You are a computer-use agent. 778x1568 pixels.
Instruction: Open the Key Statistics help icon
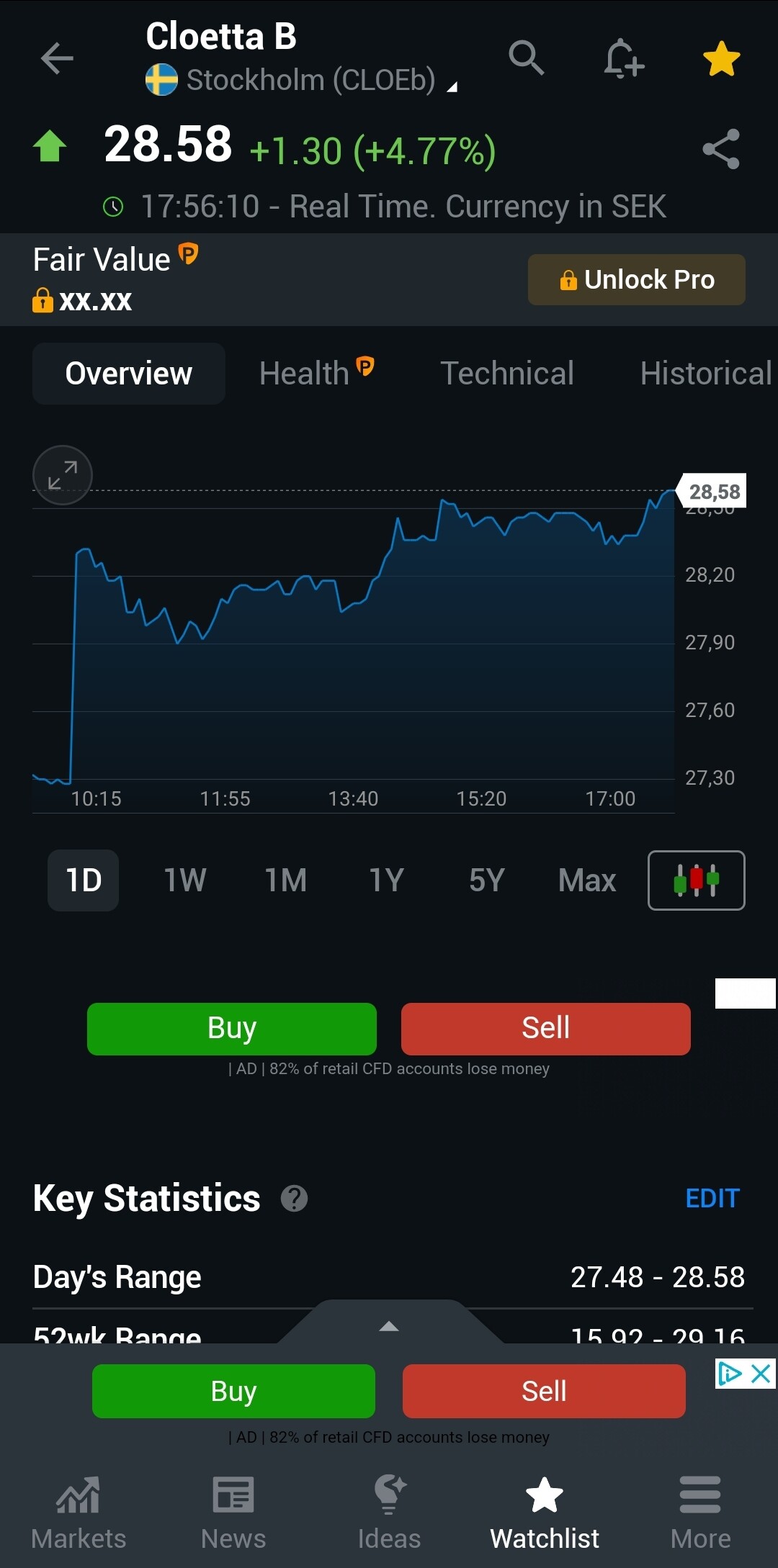(x=294, y=1199)
